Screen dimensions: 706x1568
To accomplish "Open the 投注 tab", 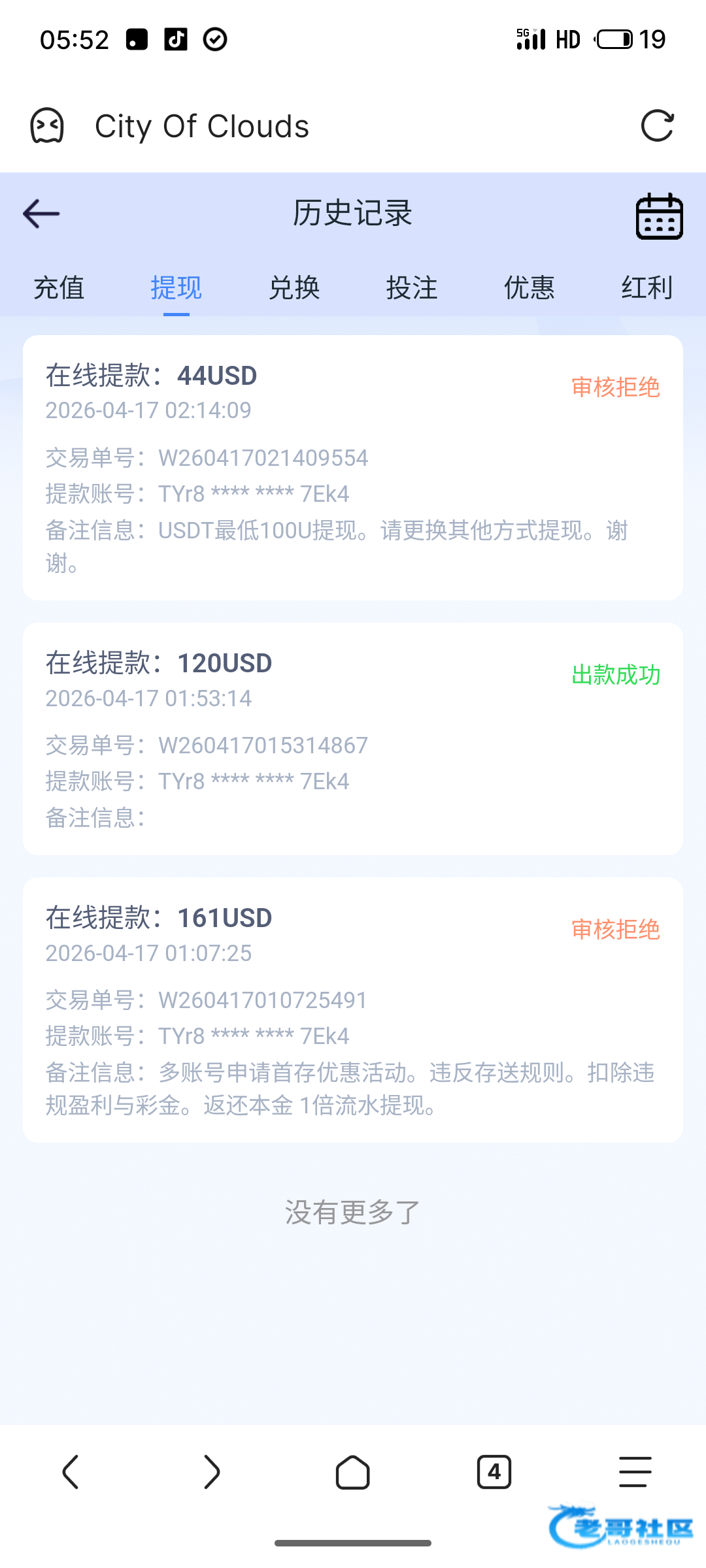I will coord(412,287).
